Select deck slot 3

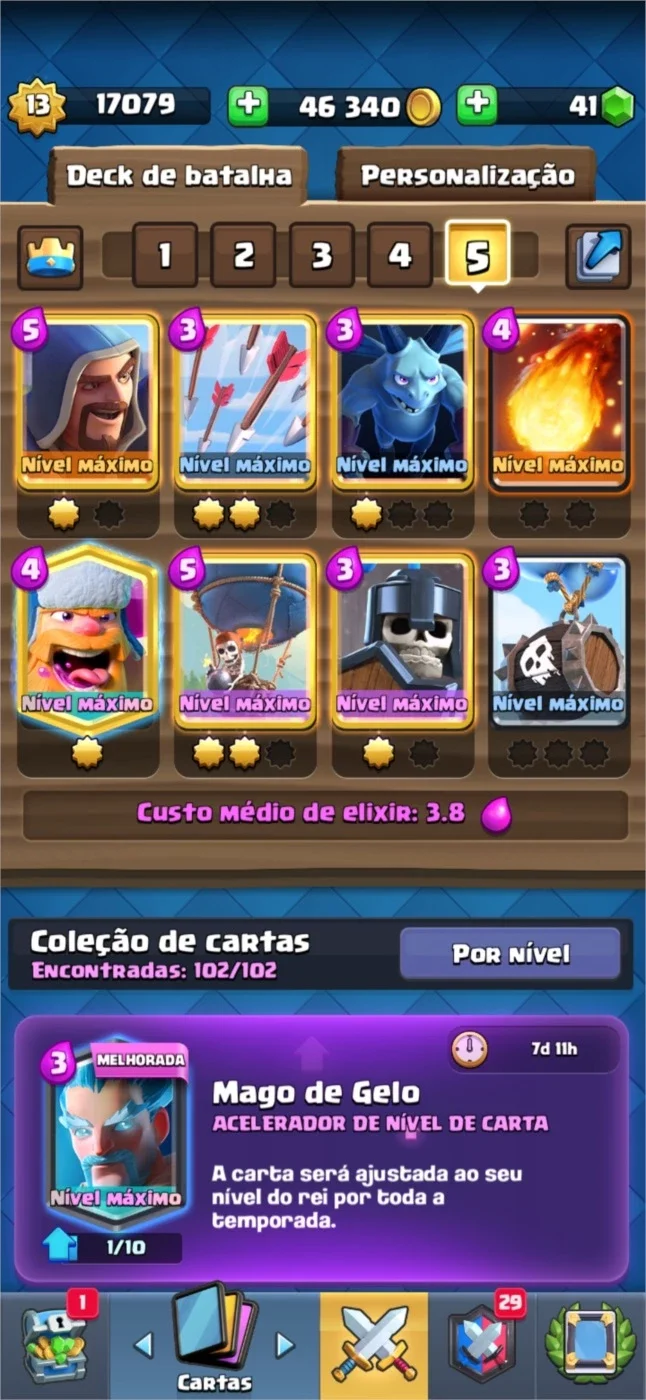pos(321,255)
